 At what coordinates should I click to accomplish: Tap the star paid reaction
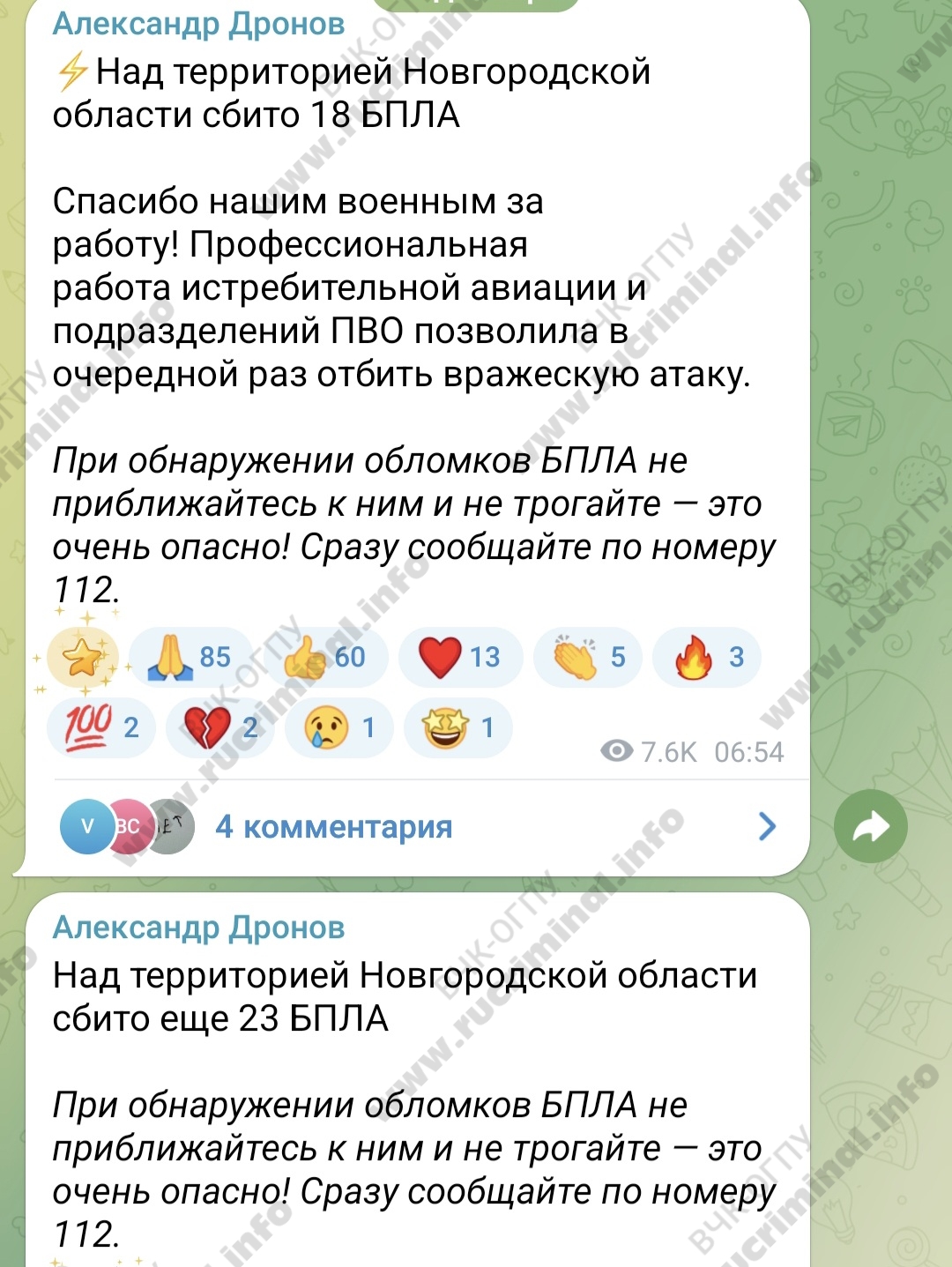tap(83, 658)
